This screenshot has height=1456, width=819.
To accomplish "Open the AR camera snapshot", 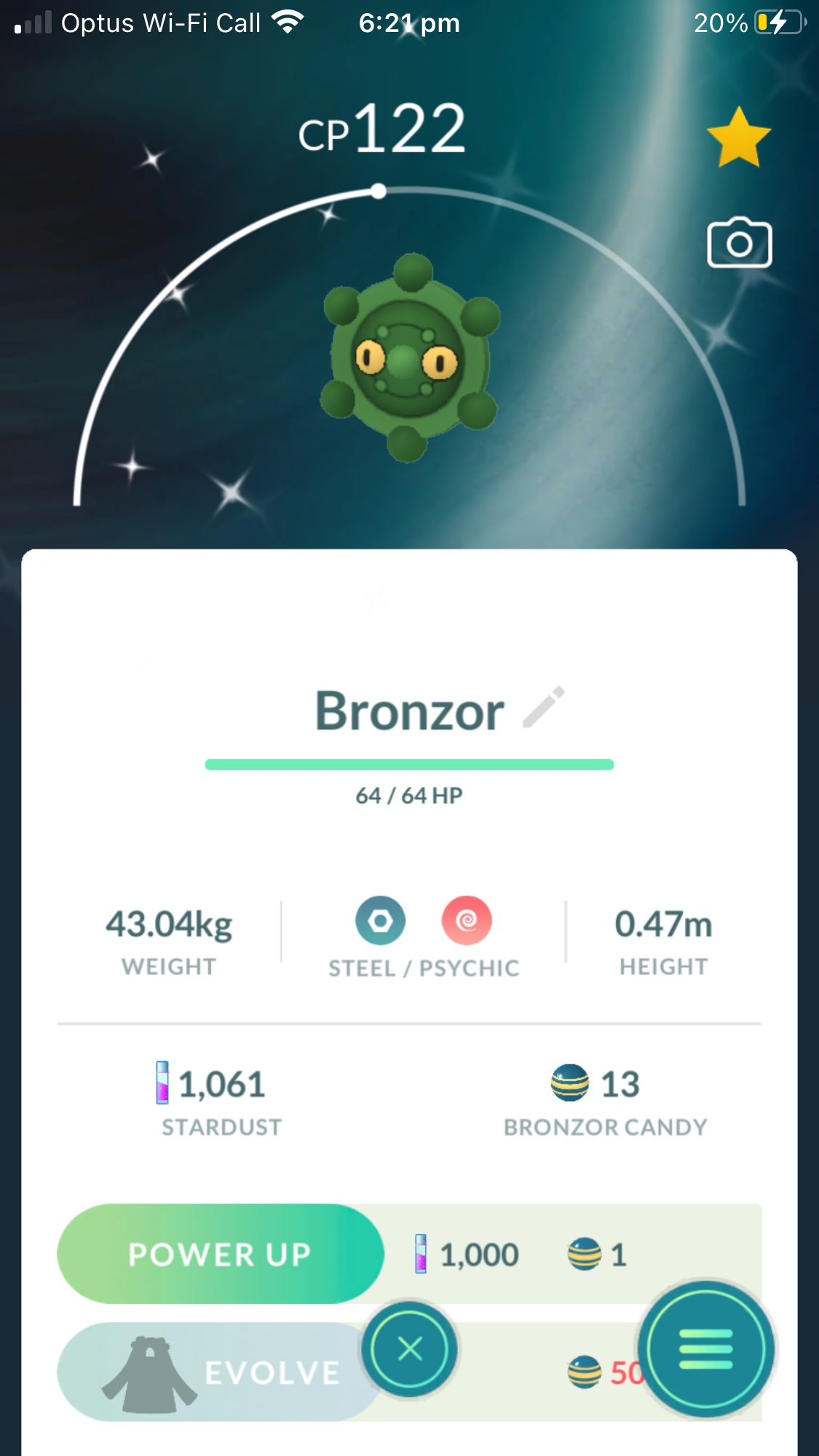I will pyautogui.click(x=739, y=243).
